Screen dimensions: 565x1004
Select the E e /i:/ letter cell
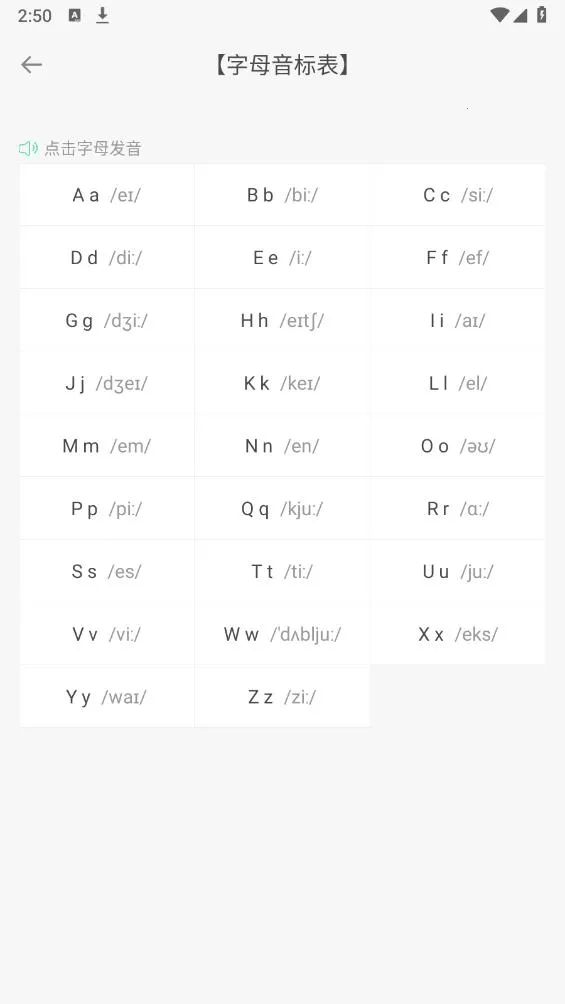[x=282, y=257]
